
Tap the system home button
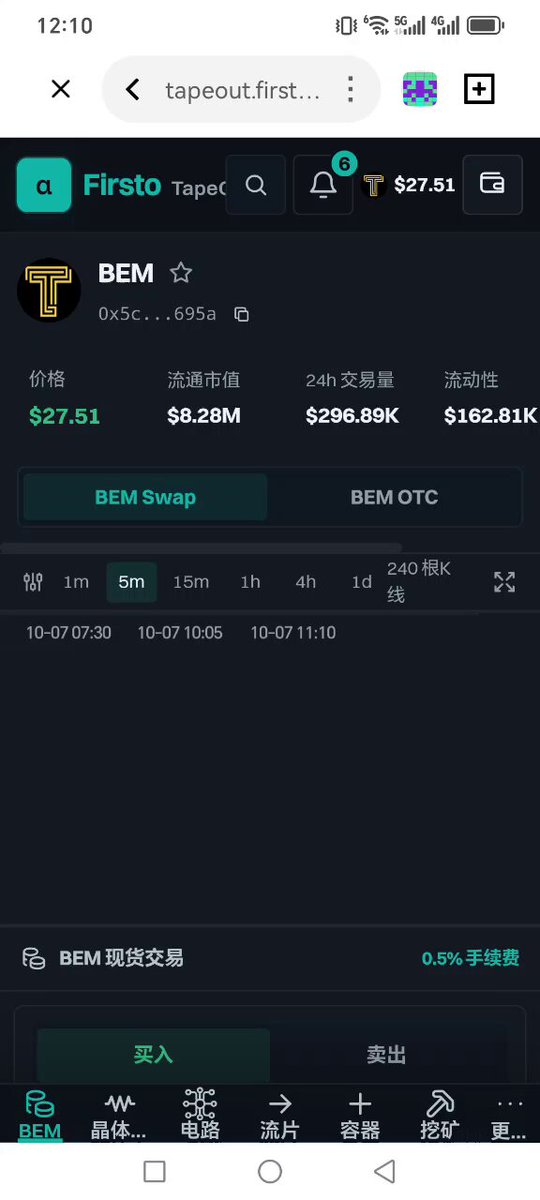270,1171
